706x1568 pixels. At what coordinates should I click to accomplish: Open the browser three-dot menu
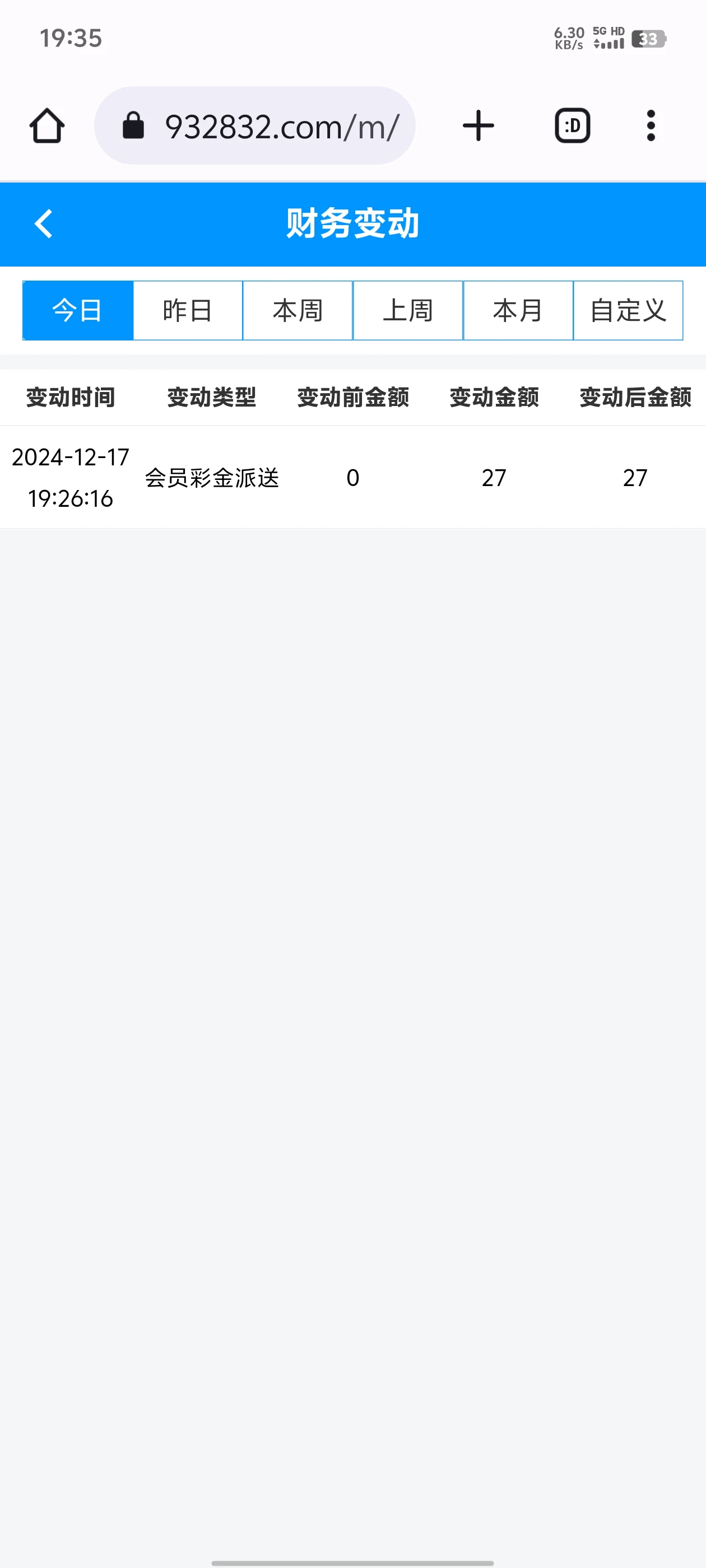(651, 125)
